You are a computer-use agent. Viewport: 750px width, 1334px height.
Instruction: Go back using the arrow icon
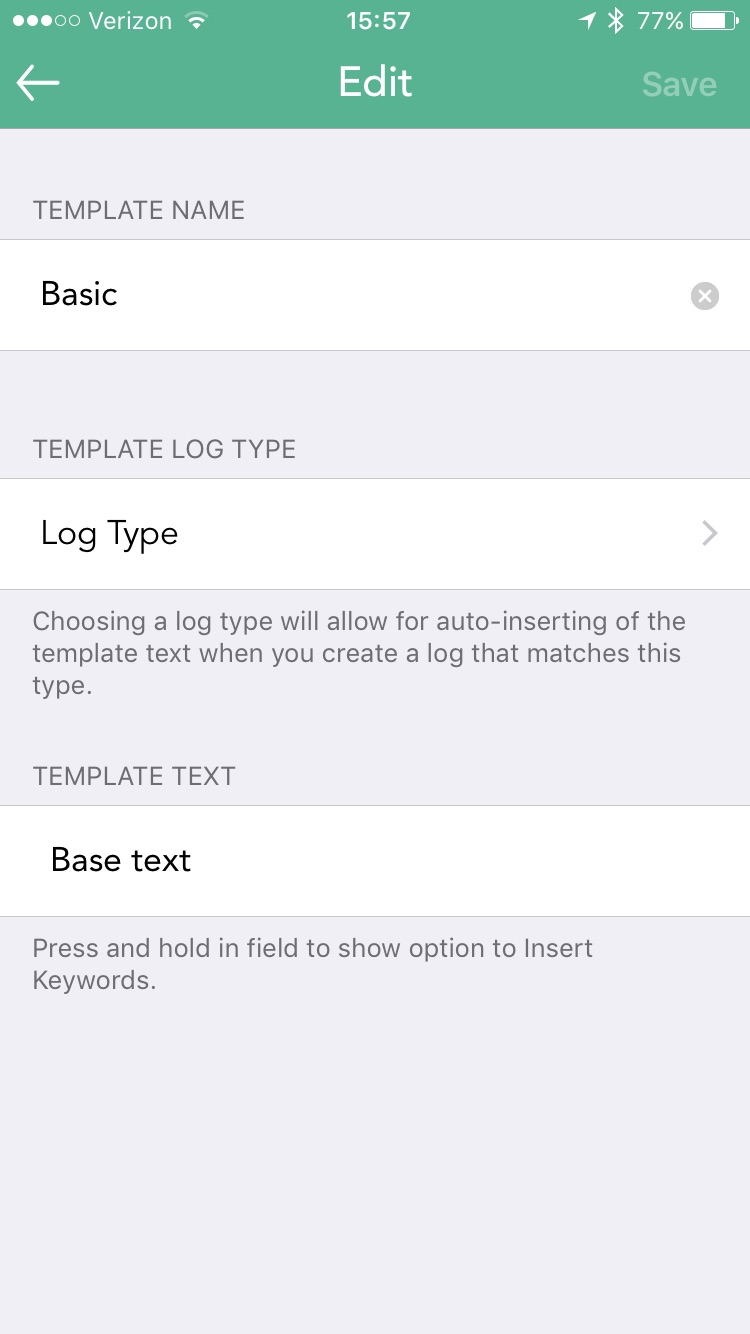tap(38, 83)
